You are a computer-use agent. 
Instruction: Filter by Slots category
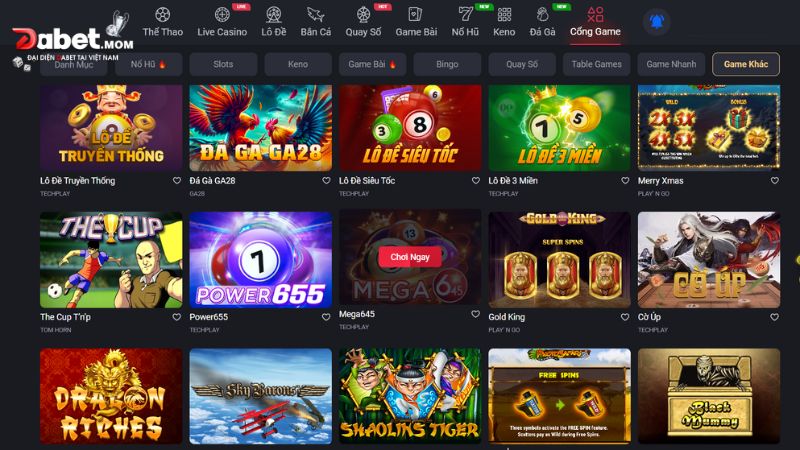click(x=223, y=64)
